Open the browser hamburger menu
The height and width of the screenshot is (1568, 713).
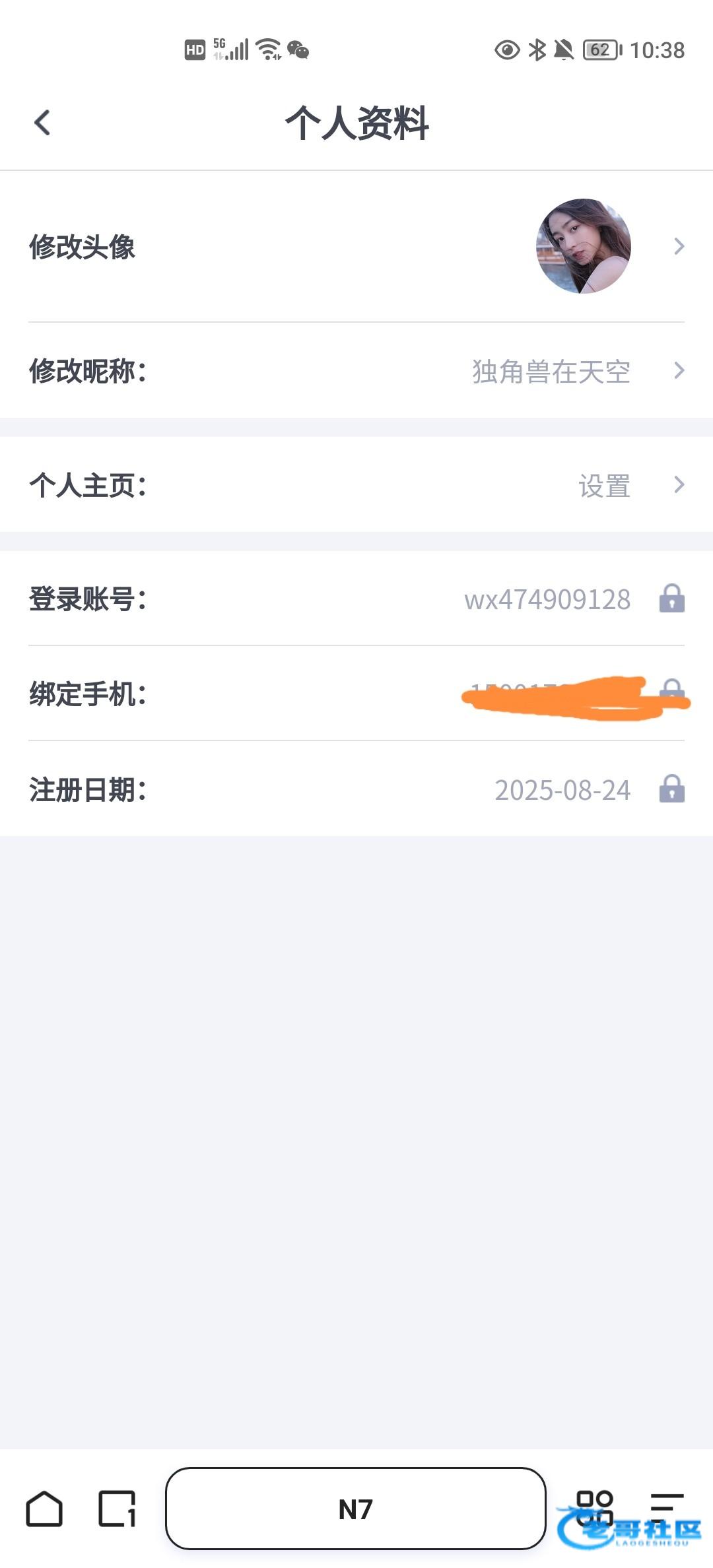667,1508
